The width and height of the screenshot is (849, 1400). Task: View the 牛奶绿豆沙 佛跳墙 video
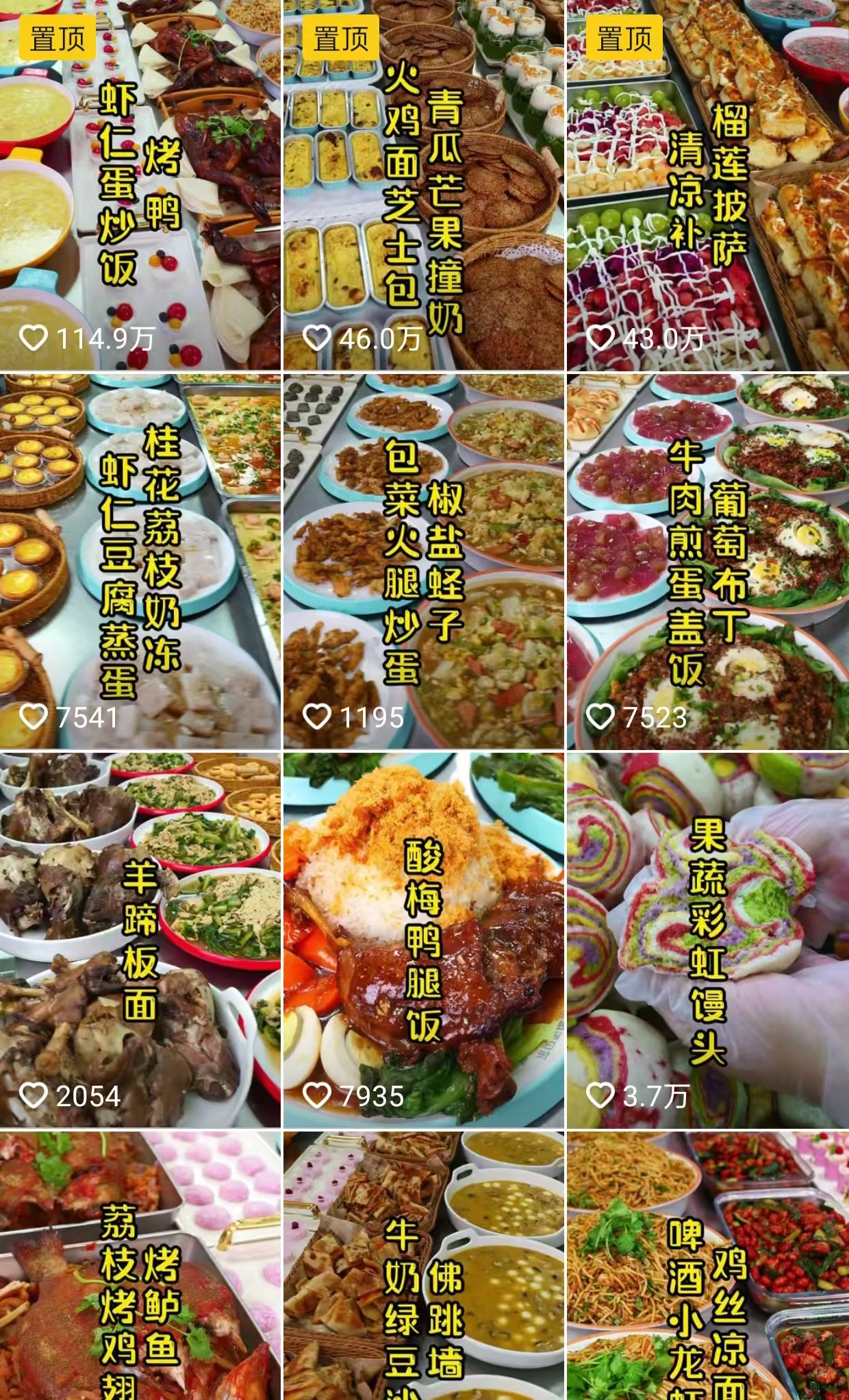(x=424, y=1267)
